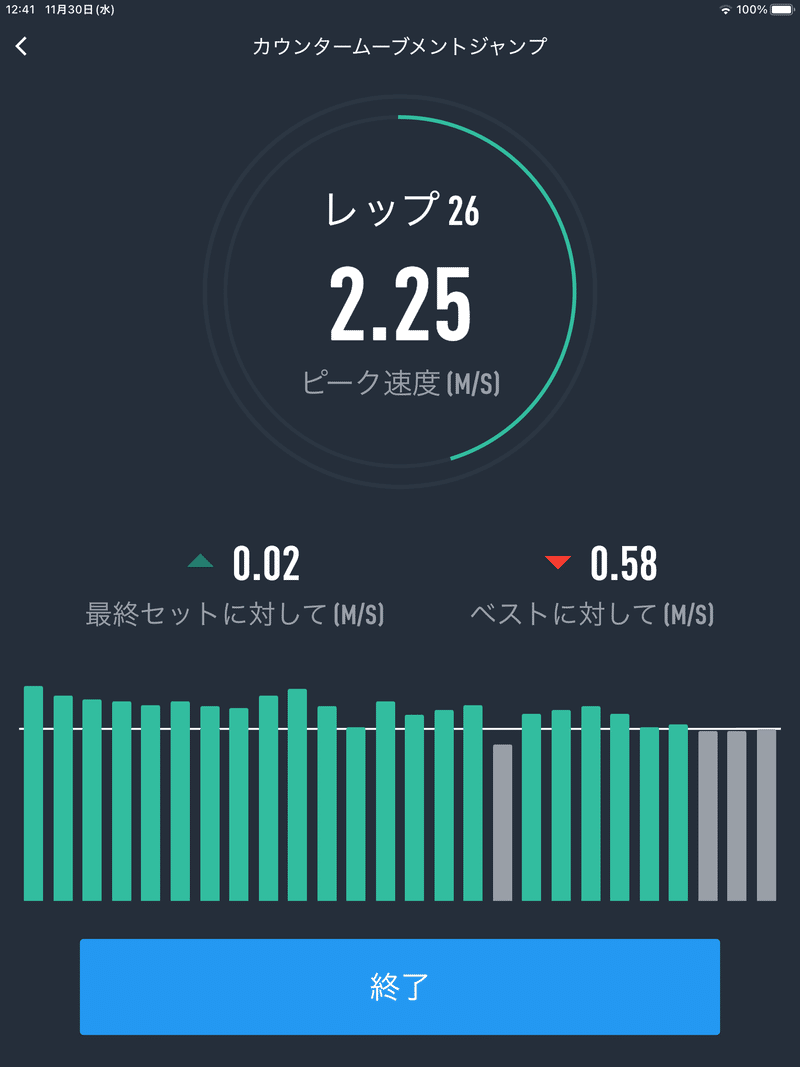Tap the 0.02 value link
This screenshot has width=800, height=1067.
264,561
